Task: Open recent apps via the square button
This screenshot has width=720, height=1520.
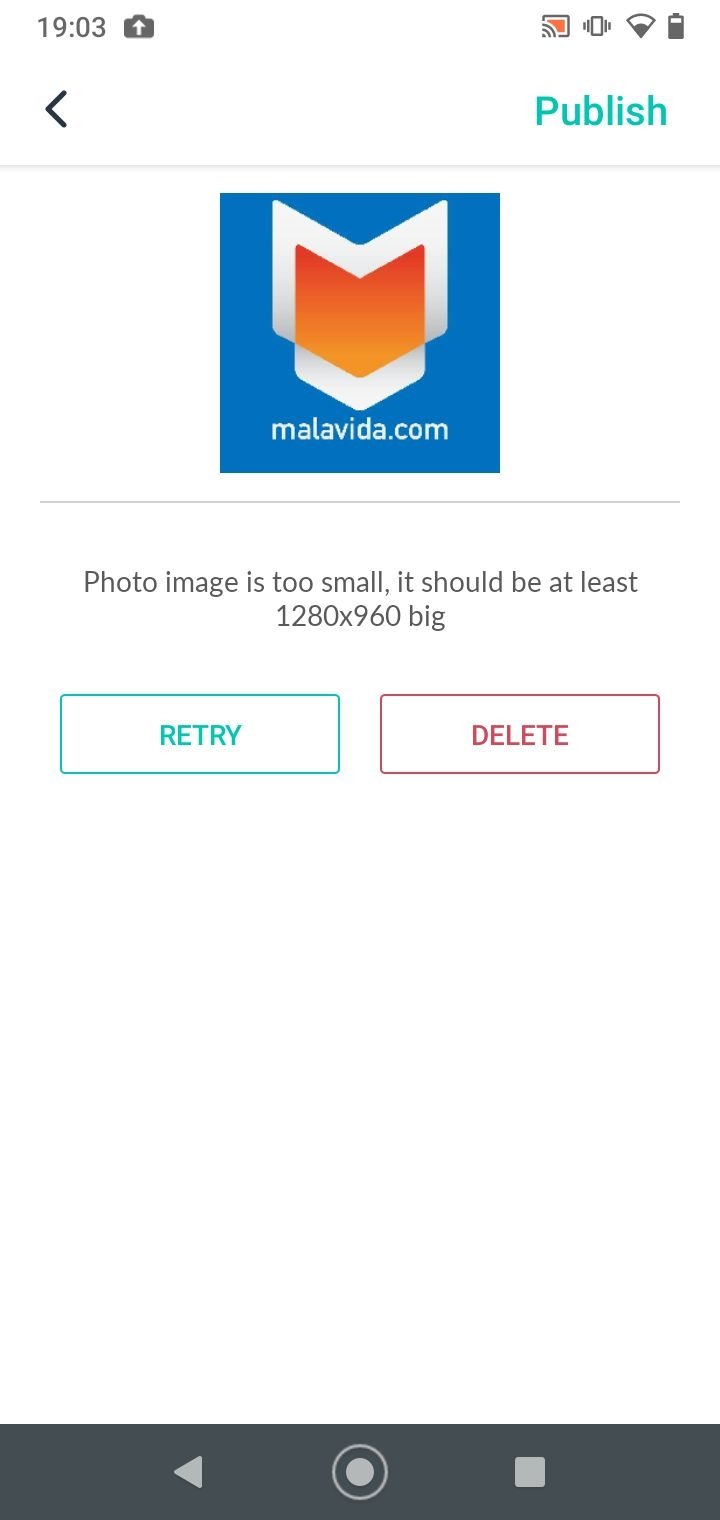Action: point(529,1472)
